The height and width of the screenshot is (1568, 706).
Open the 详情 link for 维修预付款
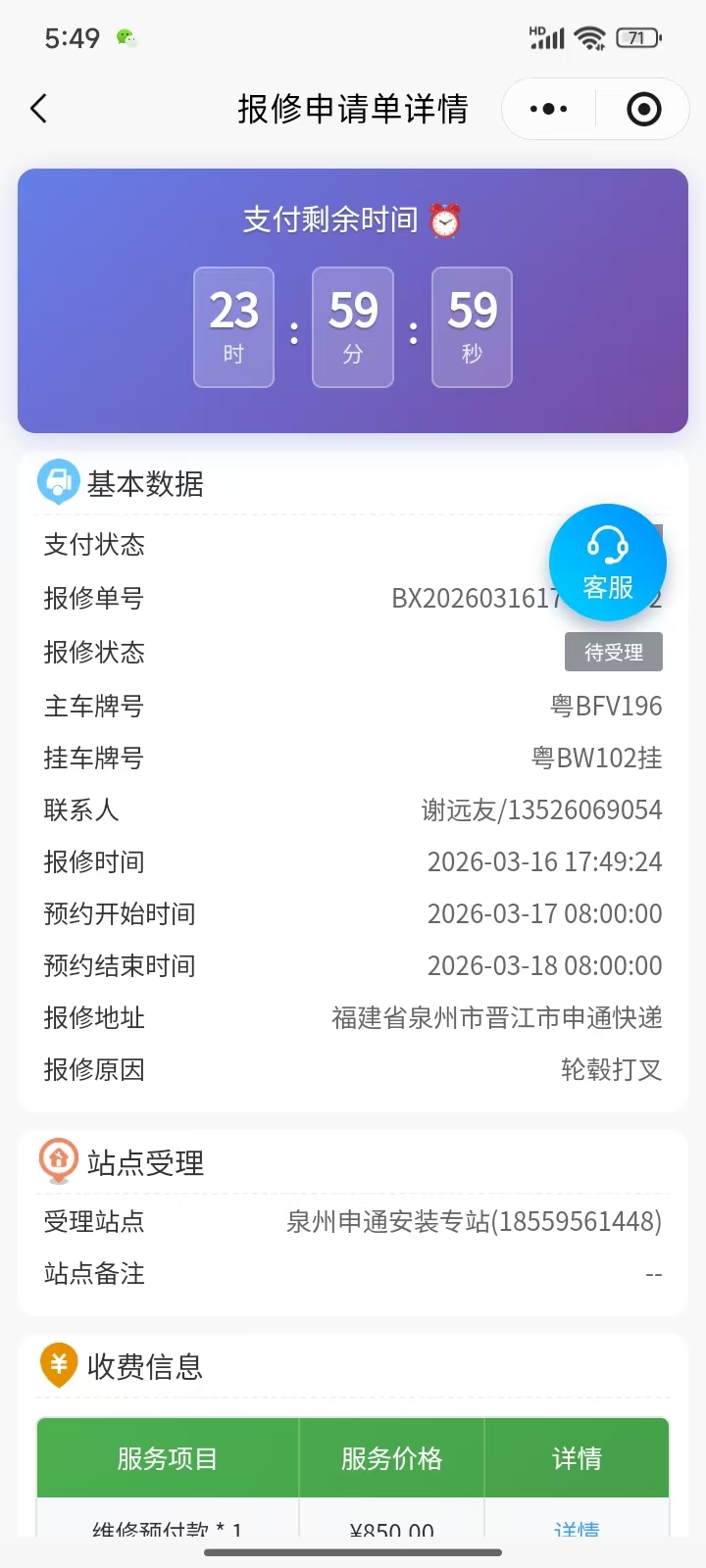[577, 1528]
